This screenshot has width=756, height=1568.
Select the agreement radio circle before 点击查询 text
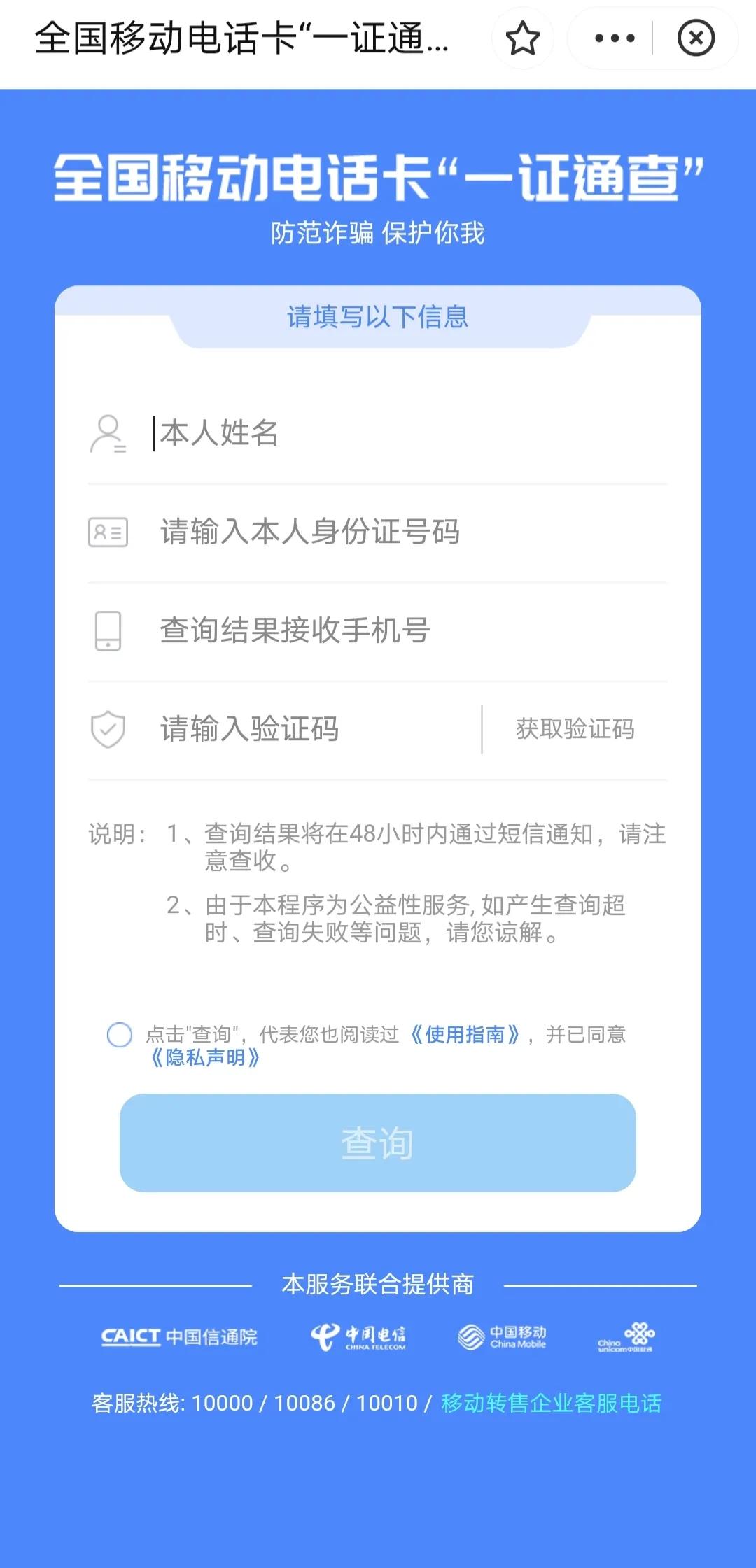120,1034
